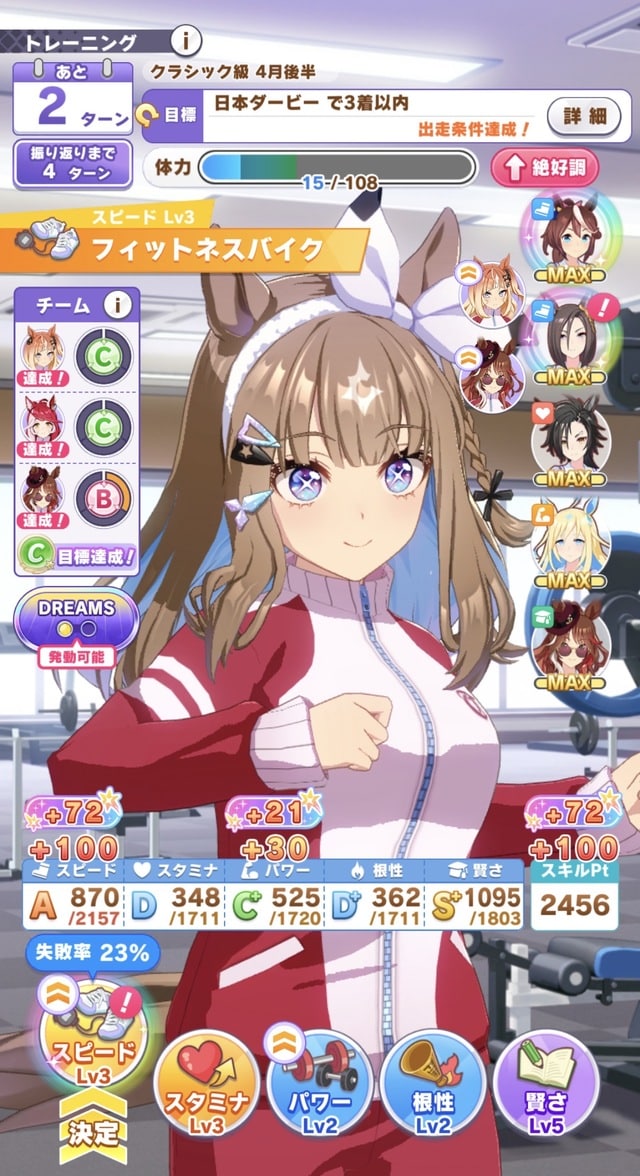Screen dimensions: 640x1176
Task: Open the 絶好調 condition badge
Action: 545,167
